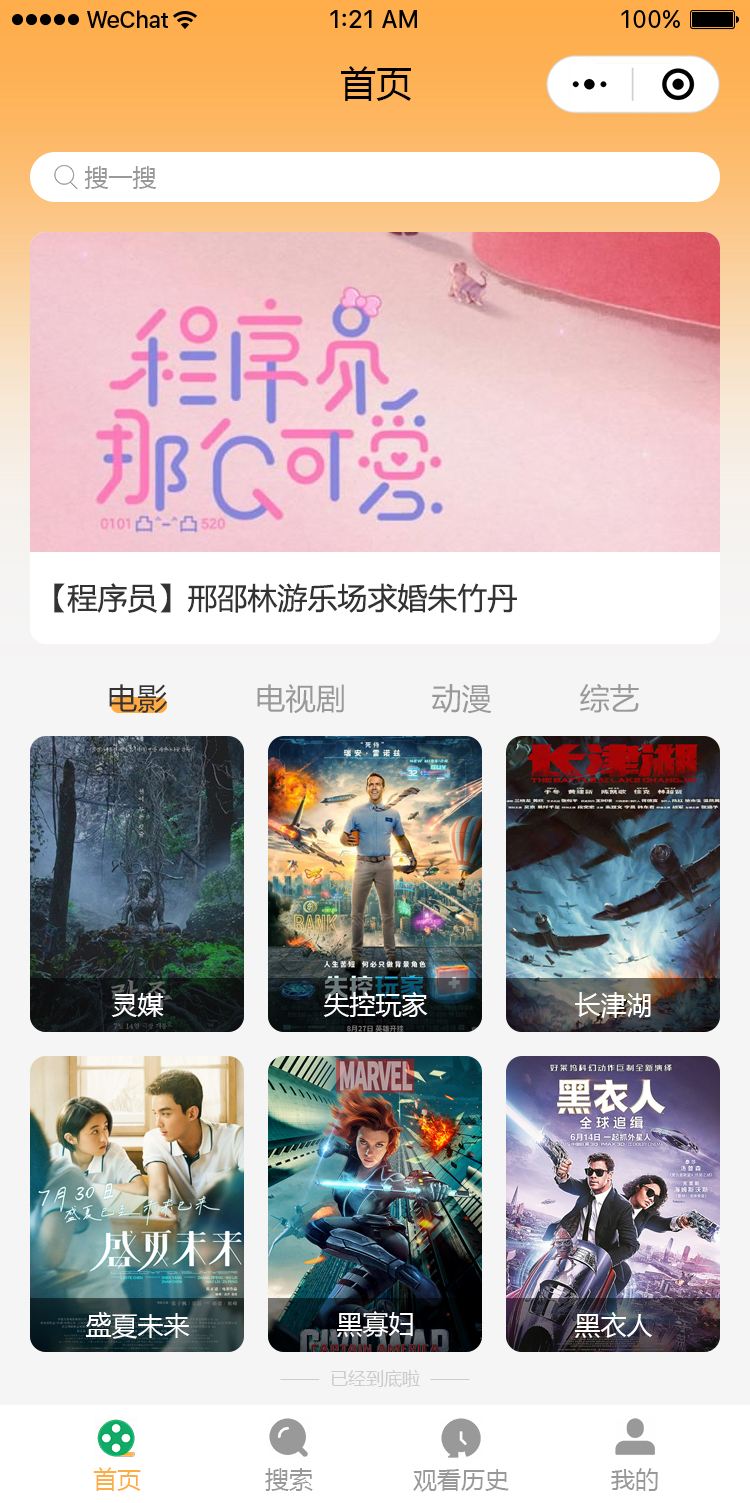Select the 电影 category tab
750x1503 pixels.
[x=137, y=699]
